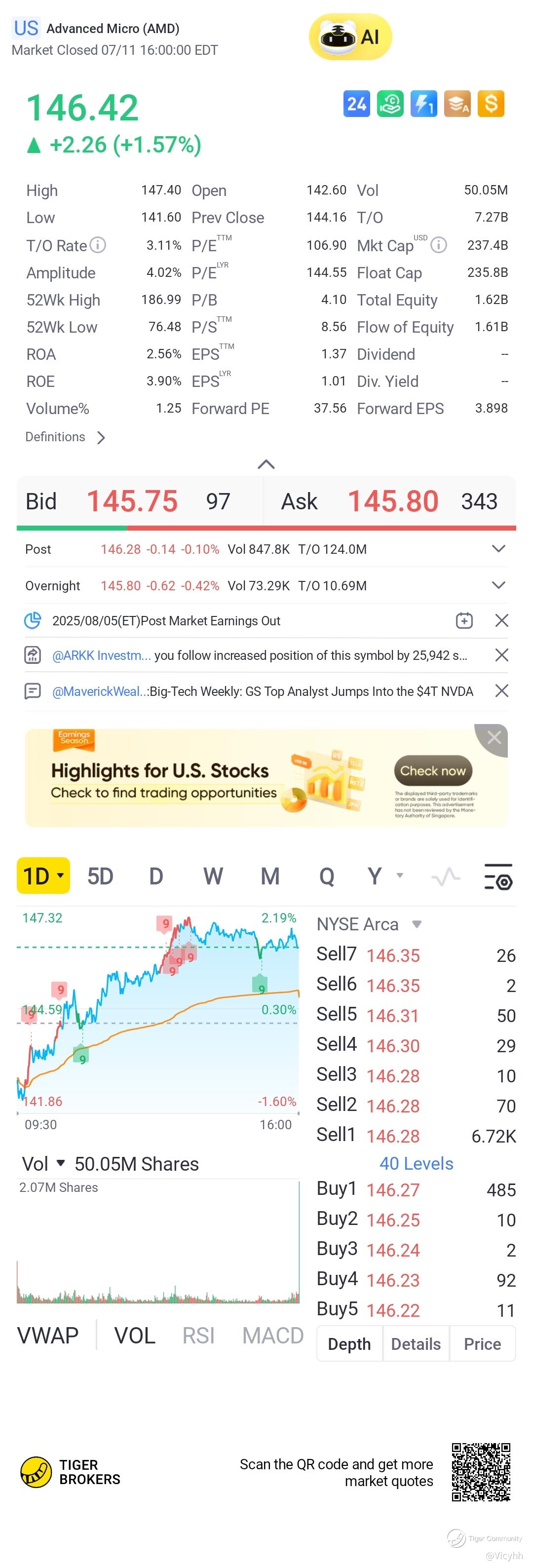Dismiss the earnings date notice
Screen dimensions: 533x1568
click(501, 621)
